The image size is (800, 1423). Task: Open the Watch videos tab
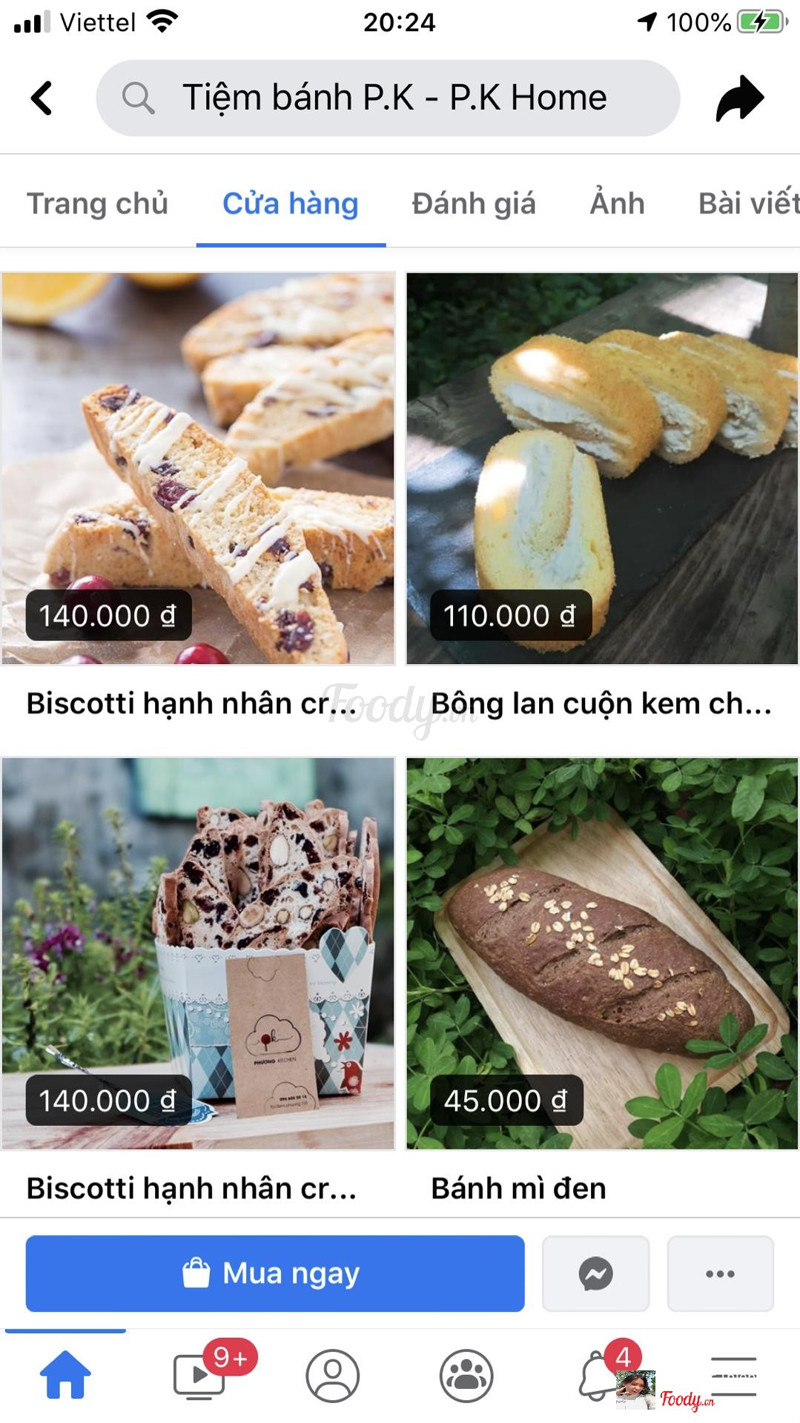pyautogui.click(x=199, y=1377)
